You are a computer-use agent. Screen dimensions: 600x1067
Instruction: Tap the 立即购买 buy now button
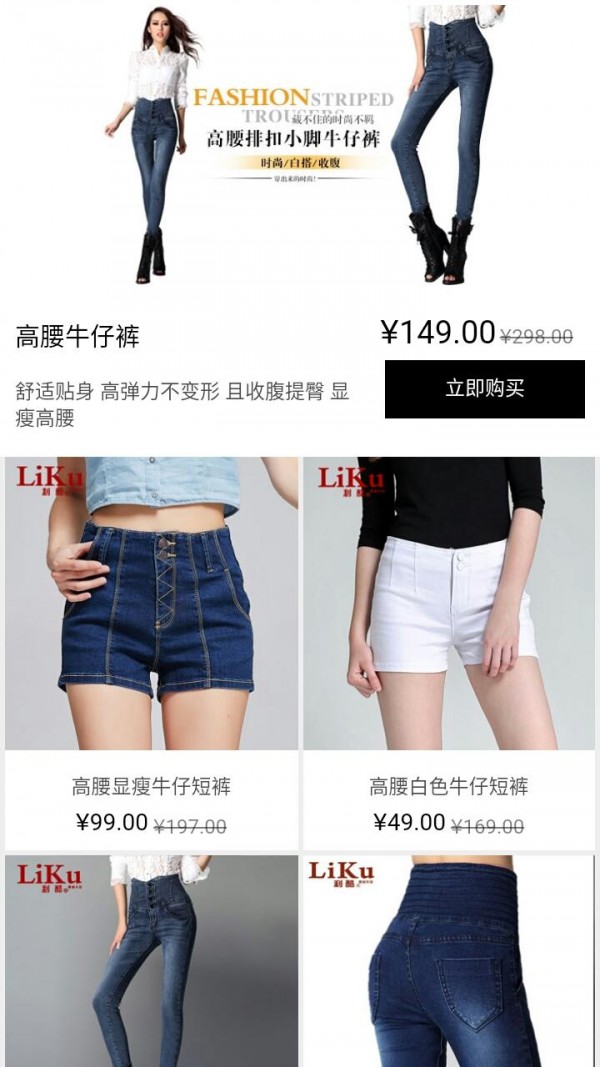484,389
